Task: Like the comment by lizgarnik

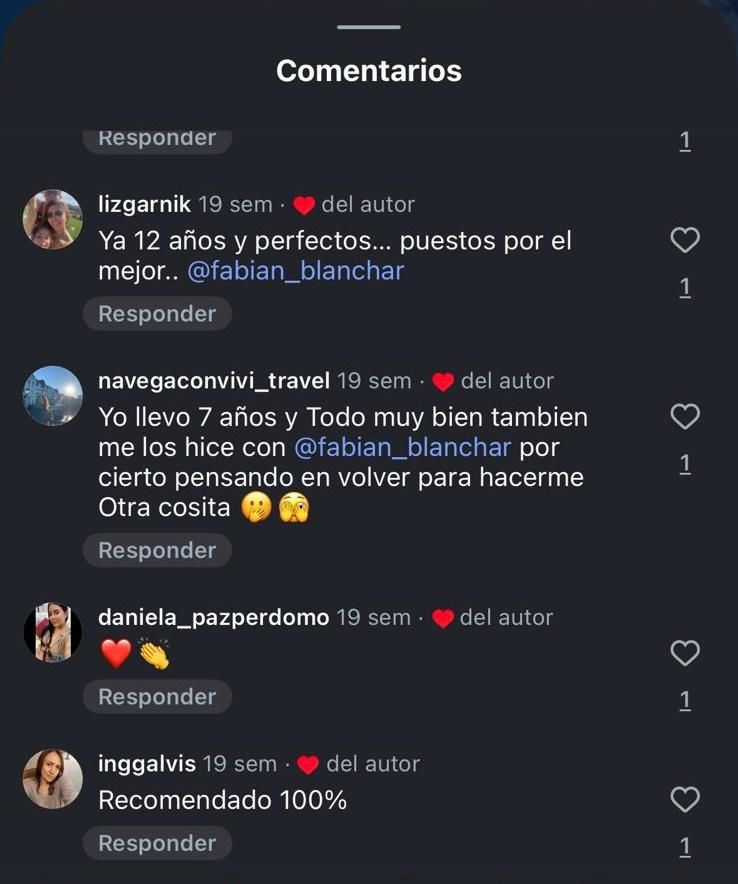Action: click(x=684, y=240)
